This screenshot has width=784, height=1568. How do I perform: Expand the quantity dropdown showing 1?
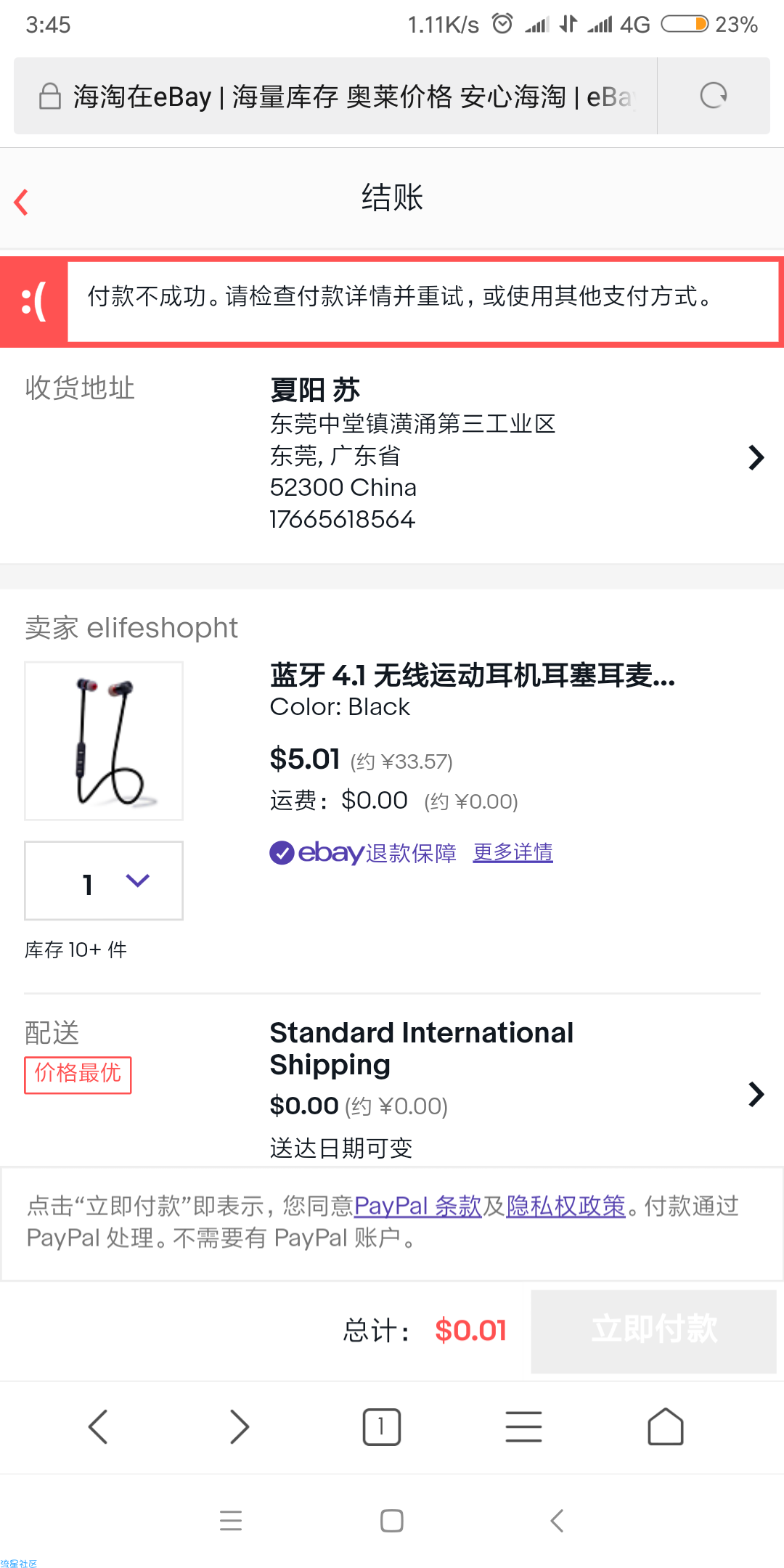tap(104, 881)
